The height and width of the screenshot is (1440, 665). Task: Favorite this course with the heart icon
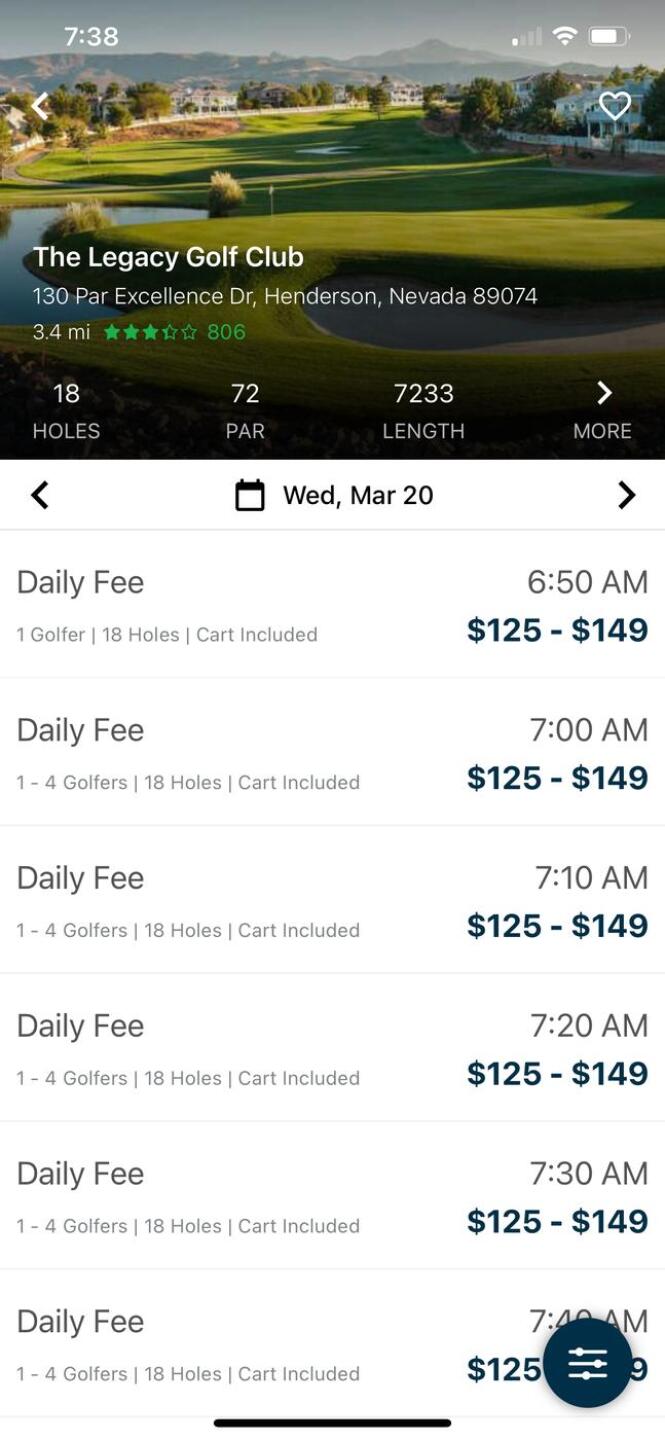coord(614,105)
